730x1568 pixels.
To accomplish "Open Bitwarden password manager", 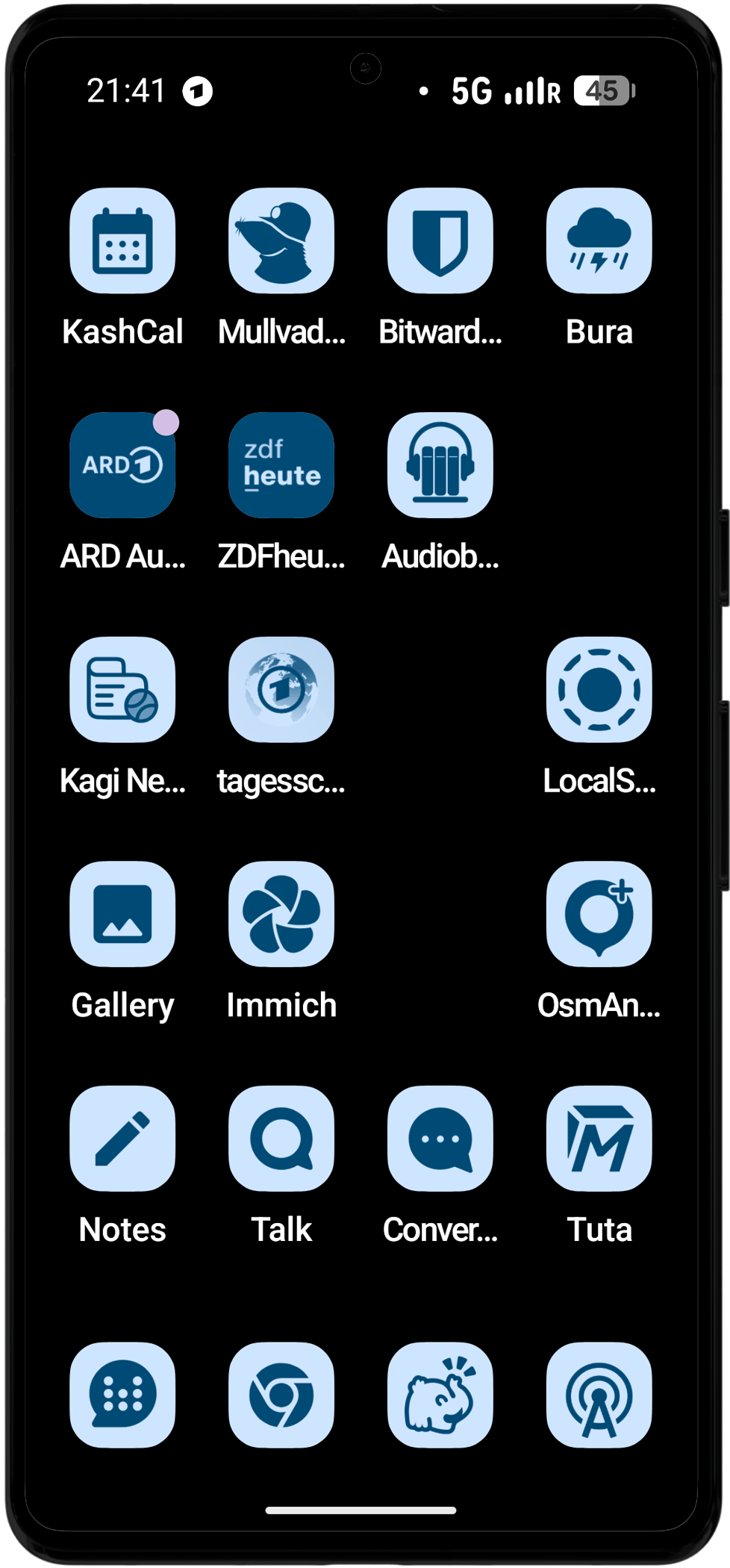I will [x=440, y=240].
